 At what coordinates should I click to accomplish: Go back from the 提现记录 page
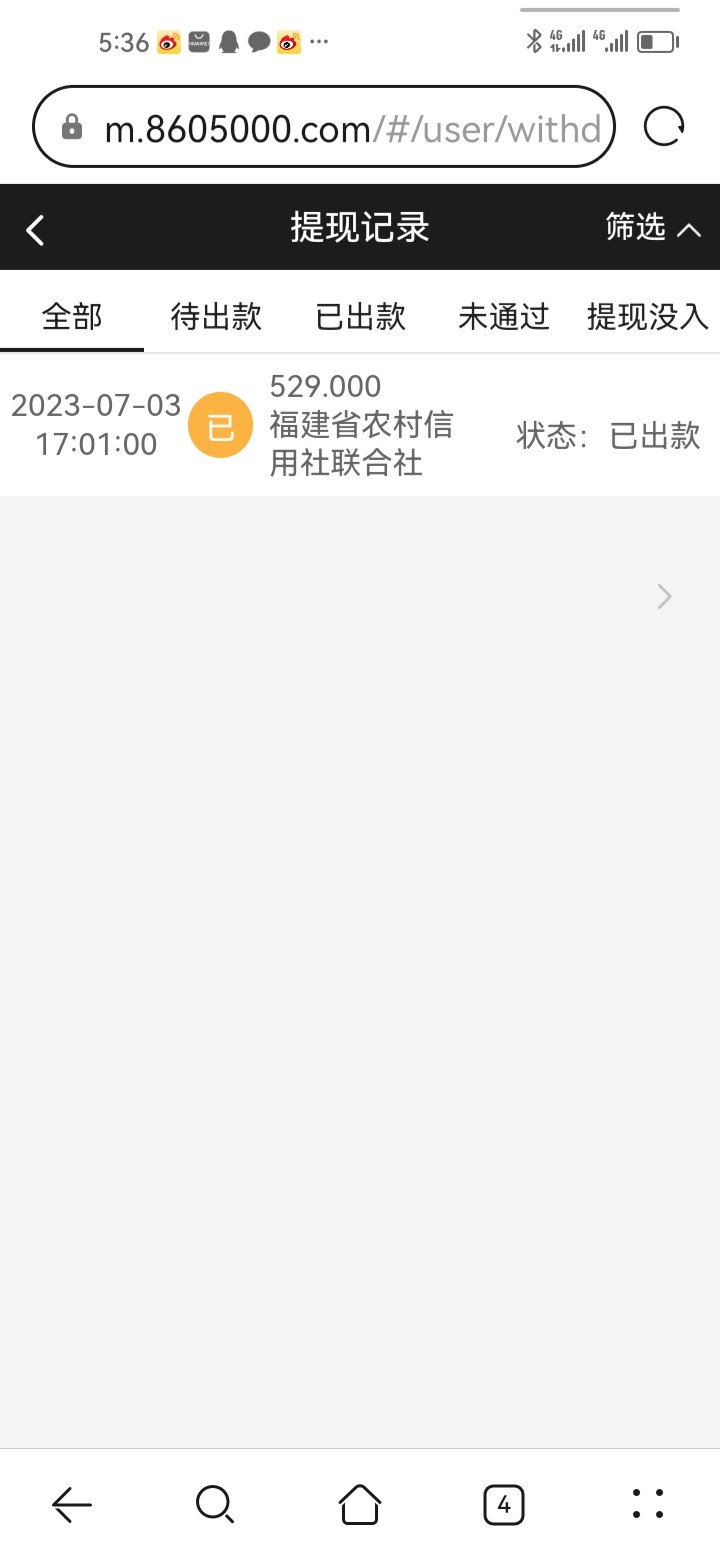[36, 230]
